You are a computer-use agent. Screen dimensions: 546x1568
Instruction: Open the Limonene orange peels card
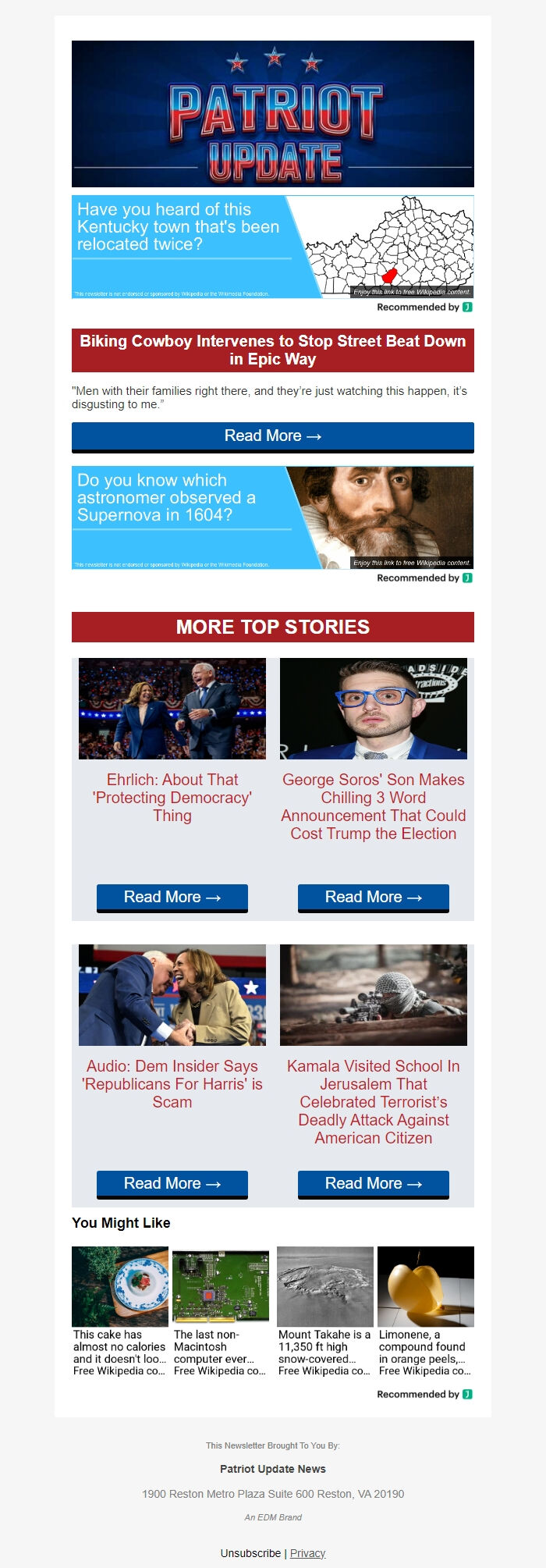[x=426, y=1310]
